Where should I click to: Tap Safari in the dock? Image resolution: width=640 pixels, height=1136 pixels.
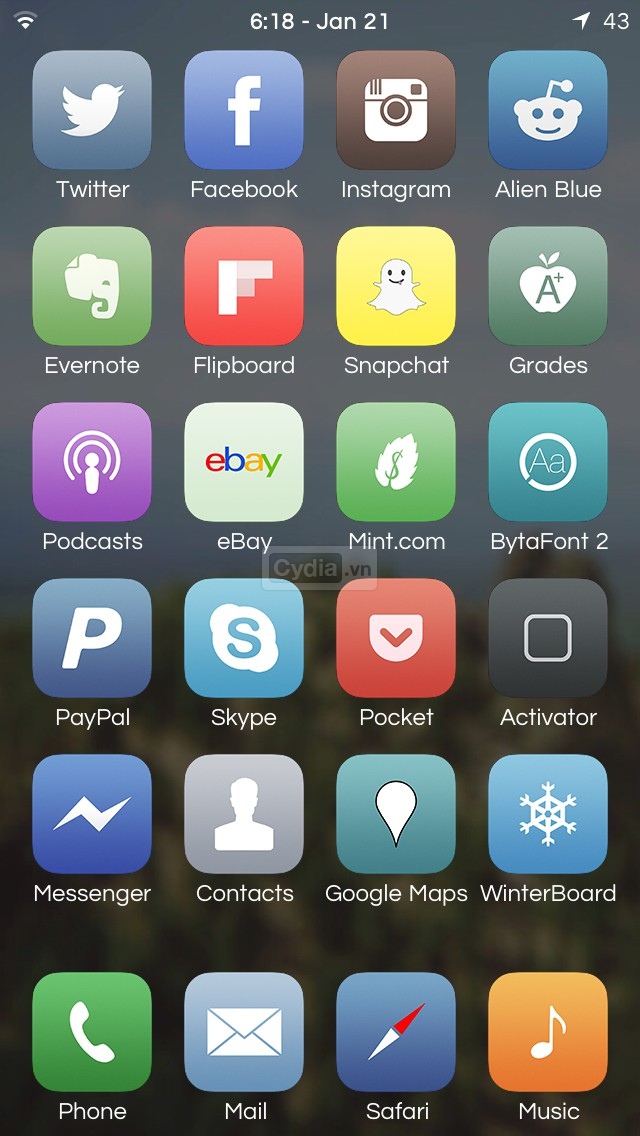396,1032
